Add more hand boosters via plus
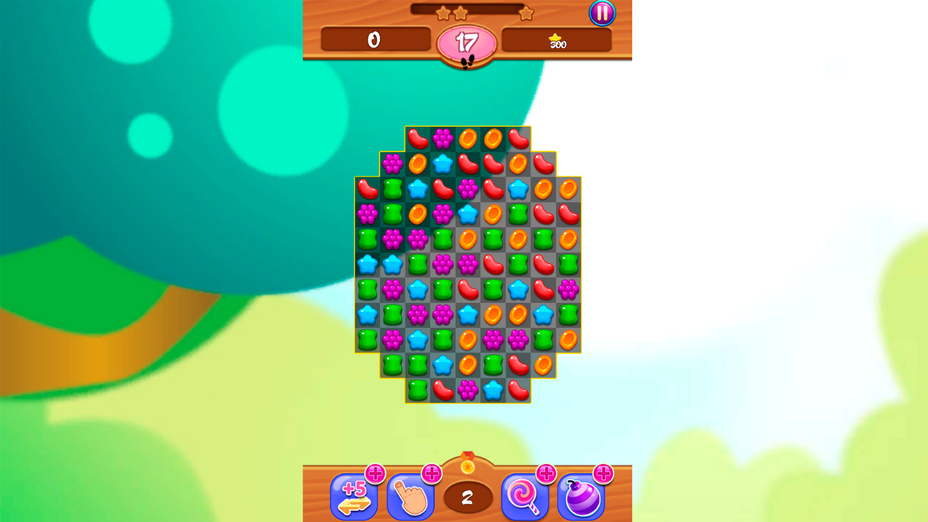 point(432,473)
